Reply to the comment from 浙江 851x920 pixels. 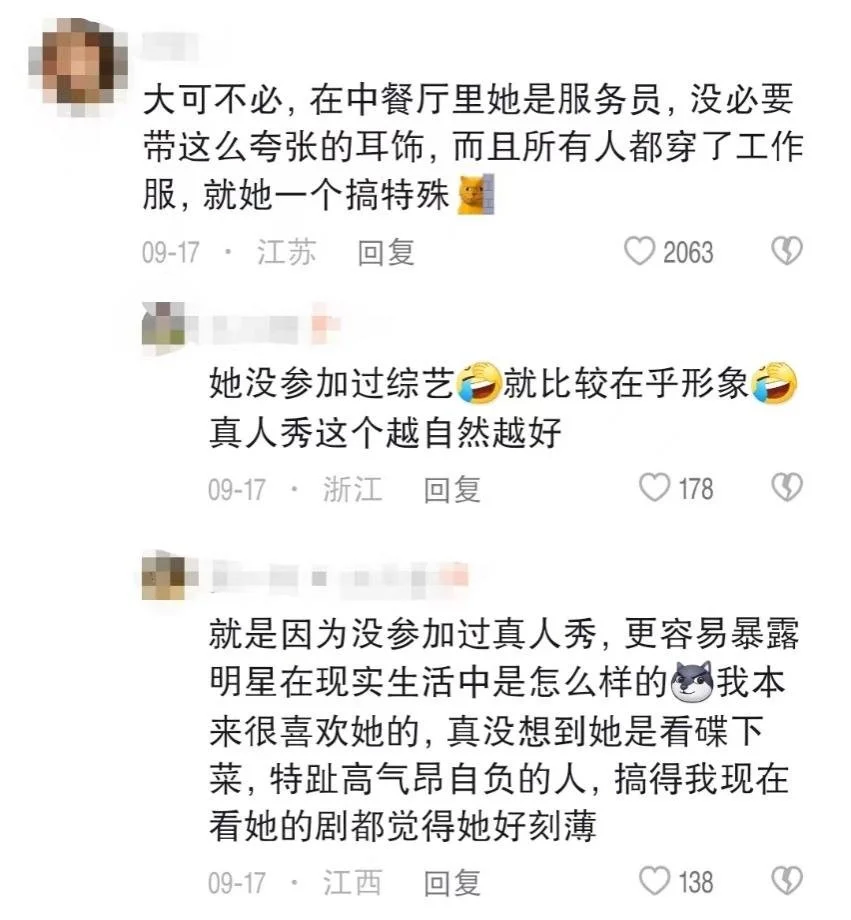coord(452,489)
